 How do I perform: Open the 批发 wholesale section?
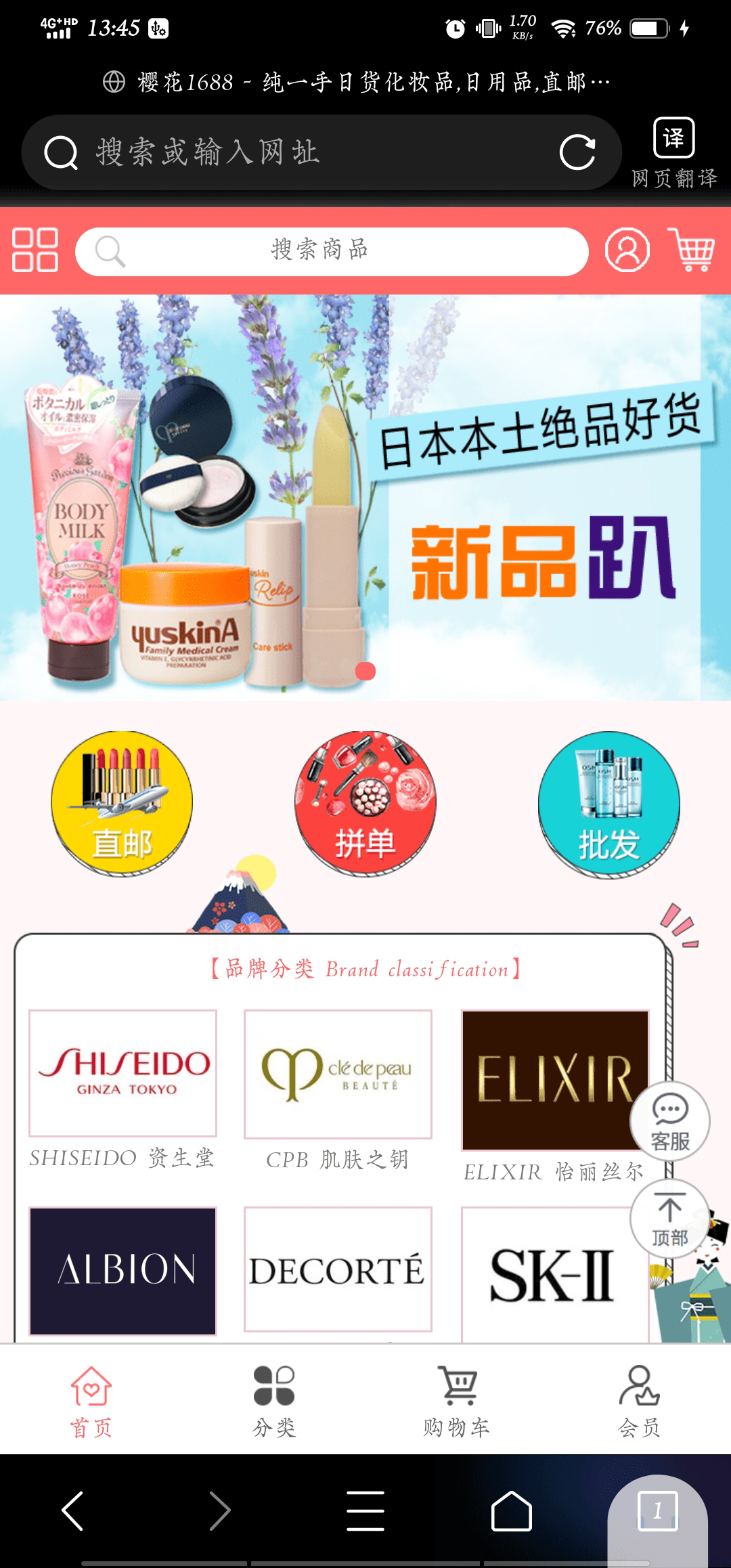pyautogui.click(x=609, y=804)
